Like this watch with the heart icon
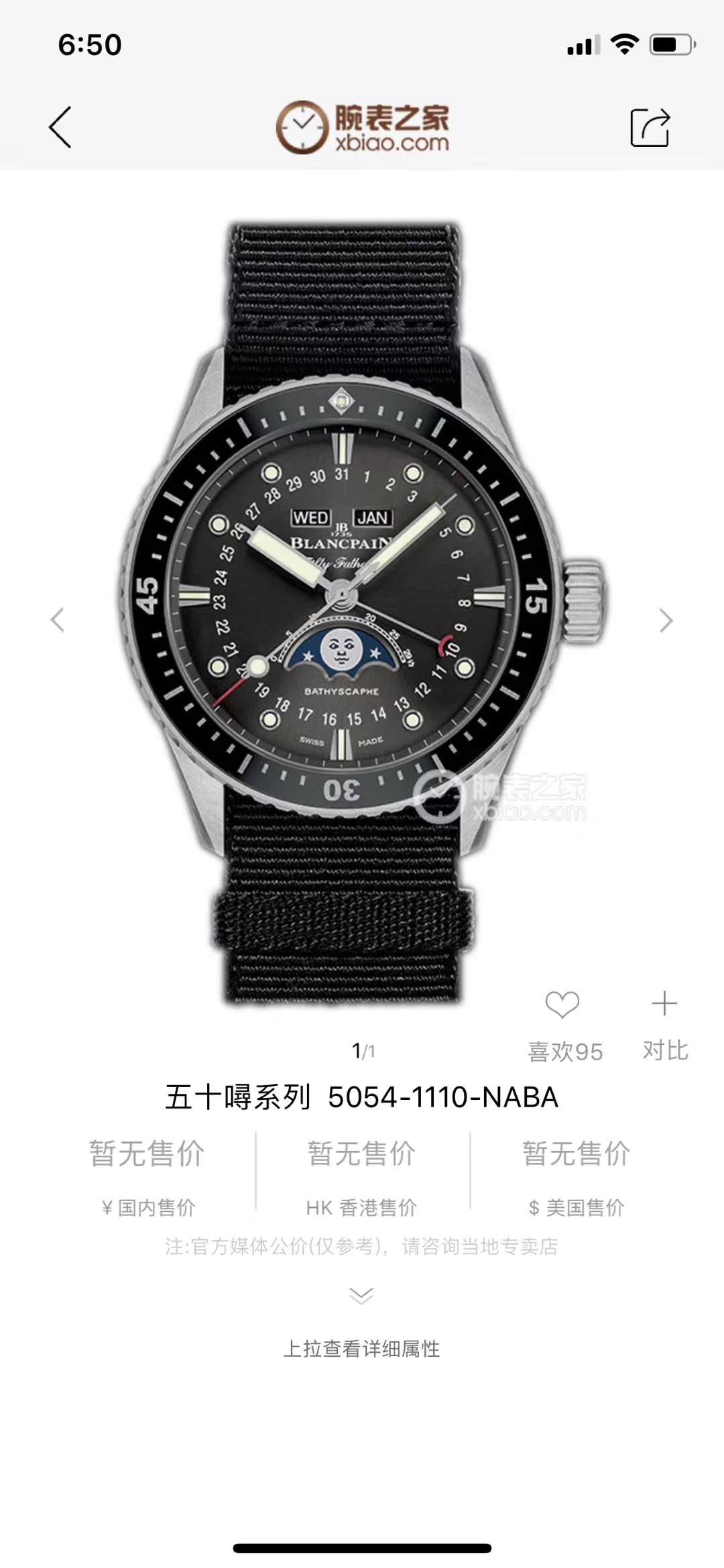724x1568 pixels. (562, 1005)
